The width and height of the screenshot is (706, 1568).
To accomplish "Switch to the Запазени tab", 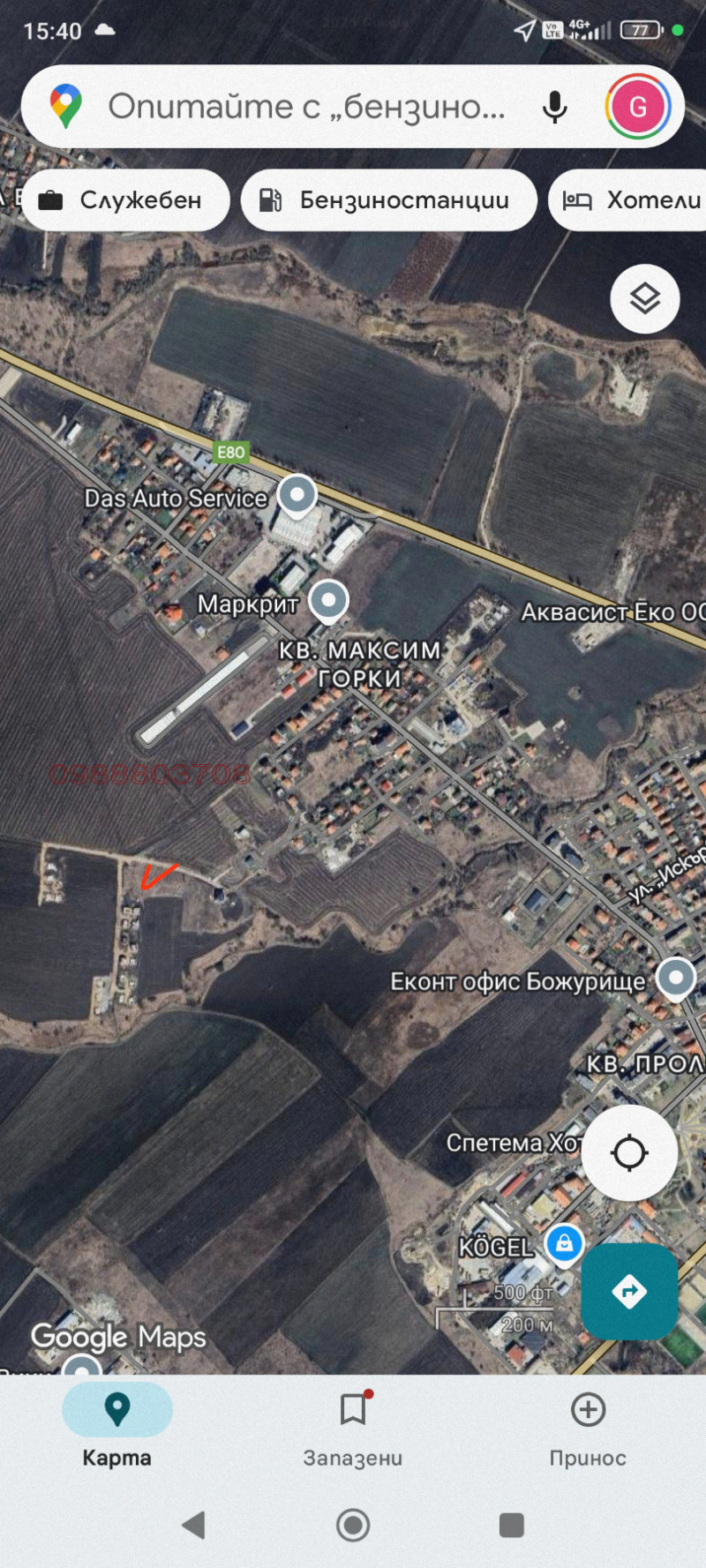I will (353, 1428).
